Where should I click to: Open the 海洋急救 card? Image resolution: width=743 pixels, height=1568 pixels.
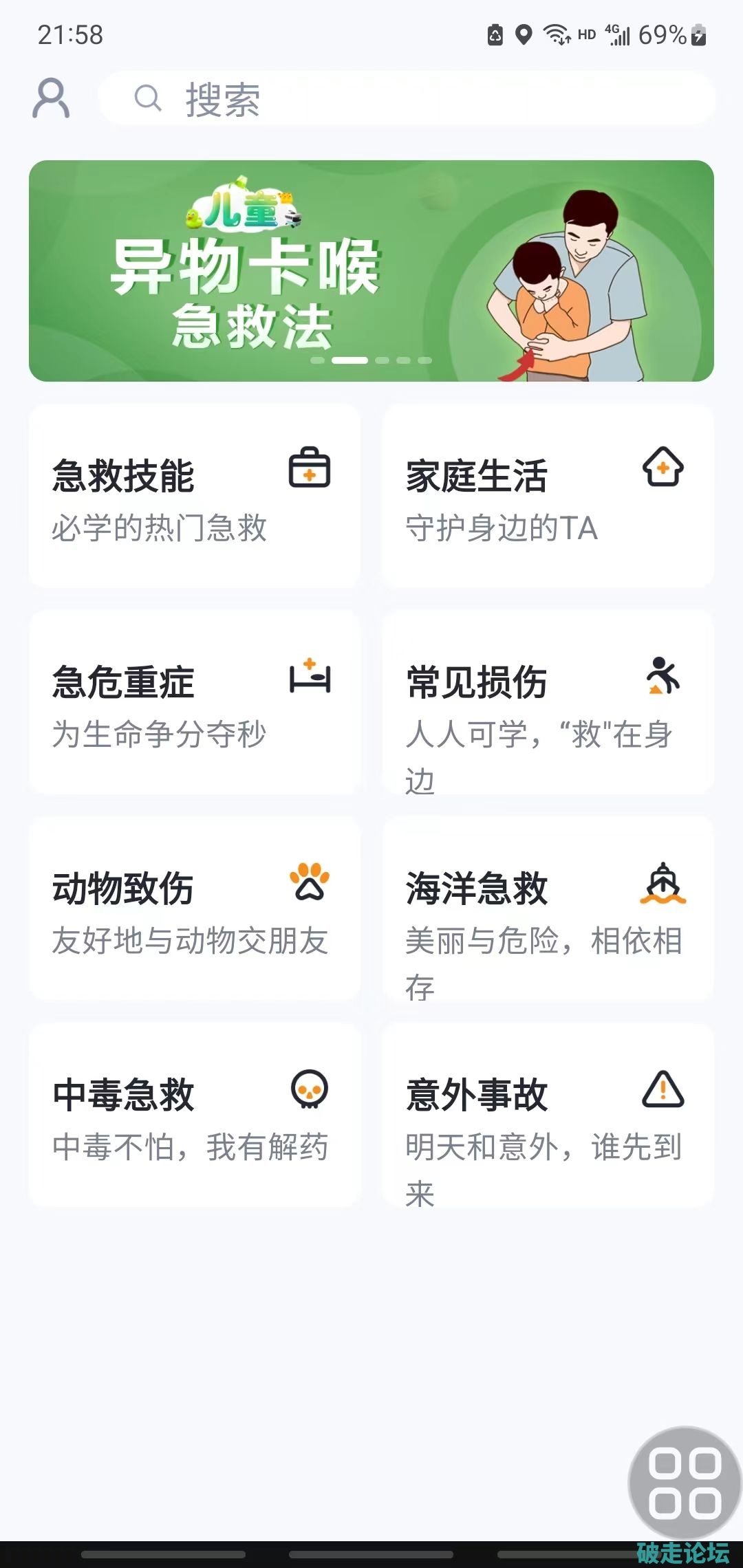548,908
